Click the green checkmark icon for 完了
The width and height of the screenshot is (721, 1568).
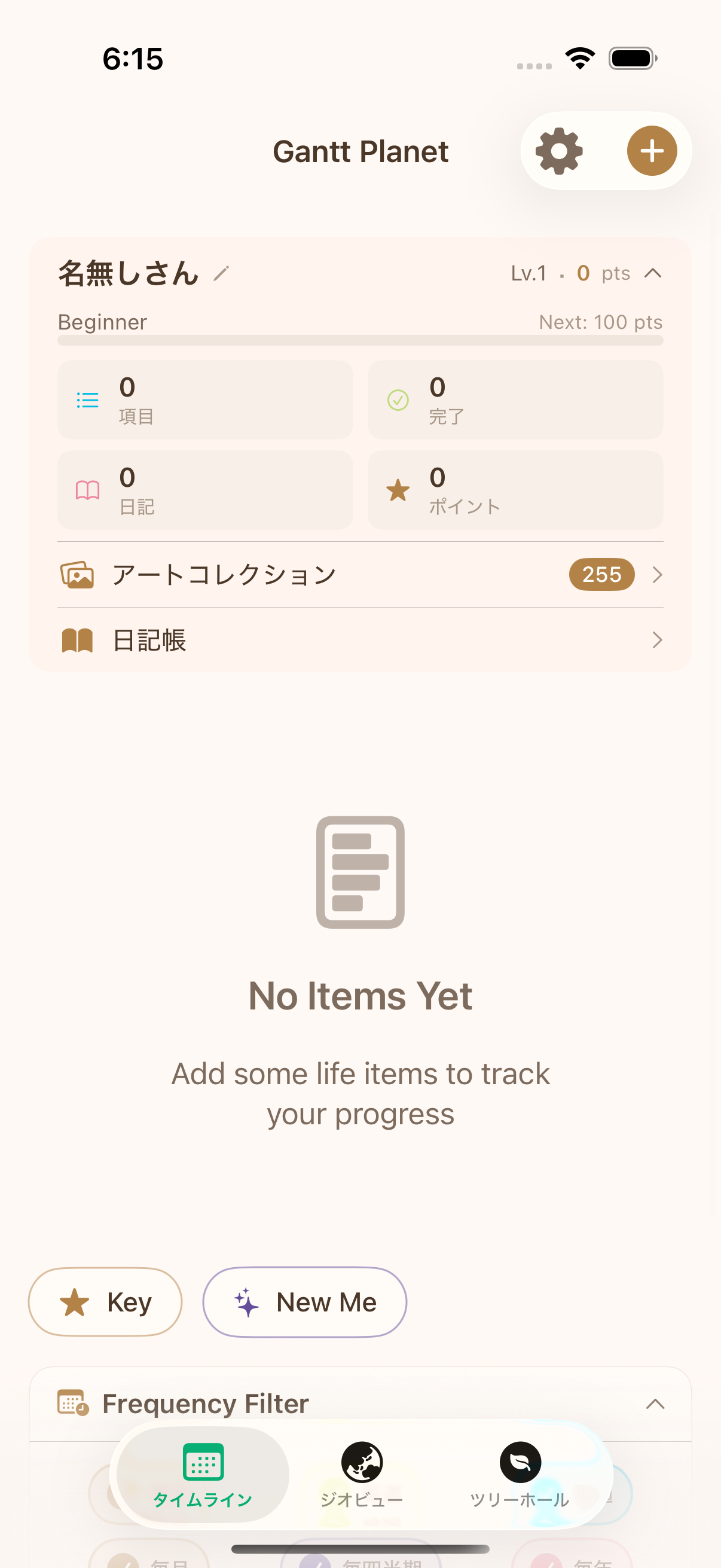coord(398,400)
